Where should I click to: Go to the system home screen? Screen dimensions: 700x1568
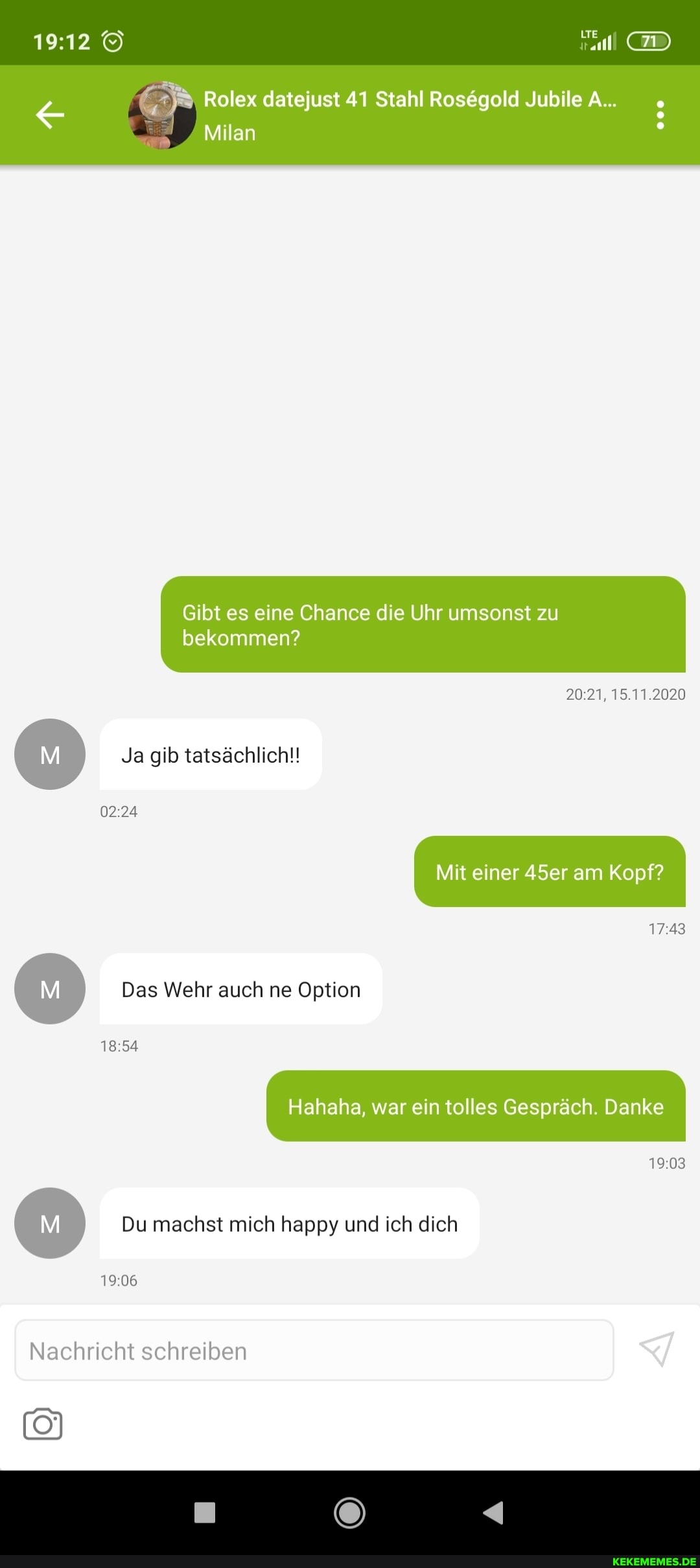(x=349, y=1513)
